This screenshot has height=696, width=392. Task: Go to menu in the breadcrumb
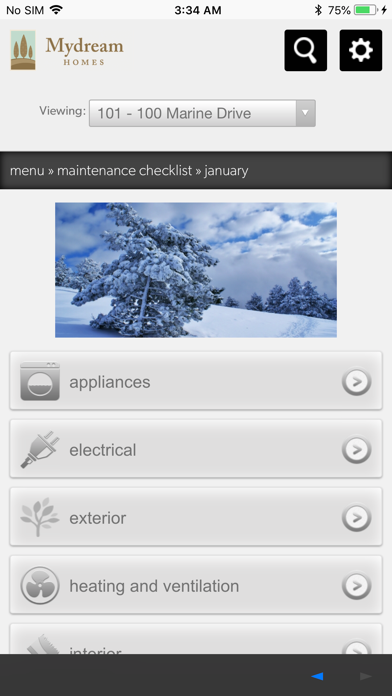[27, 170]
